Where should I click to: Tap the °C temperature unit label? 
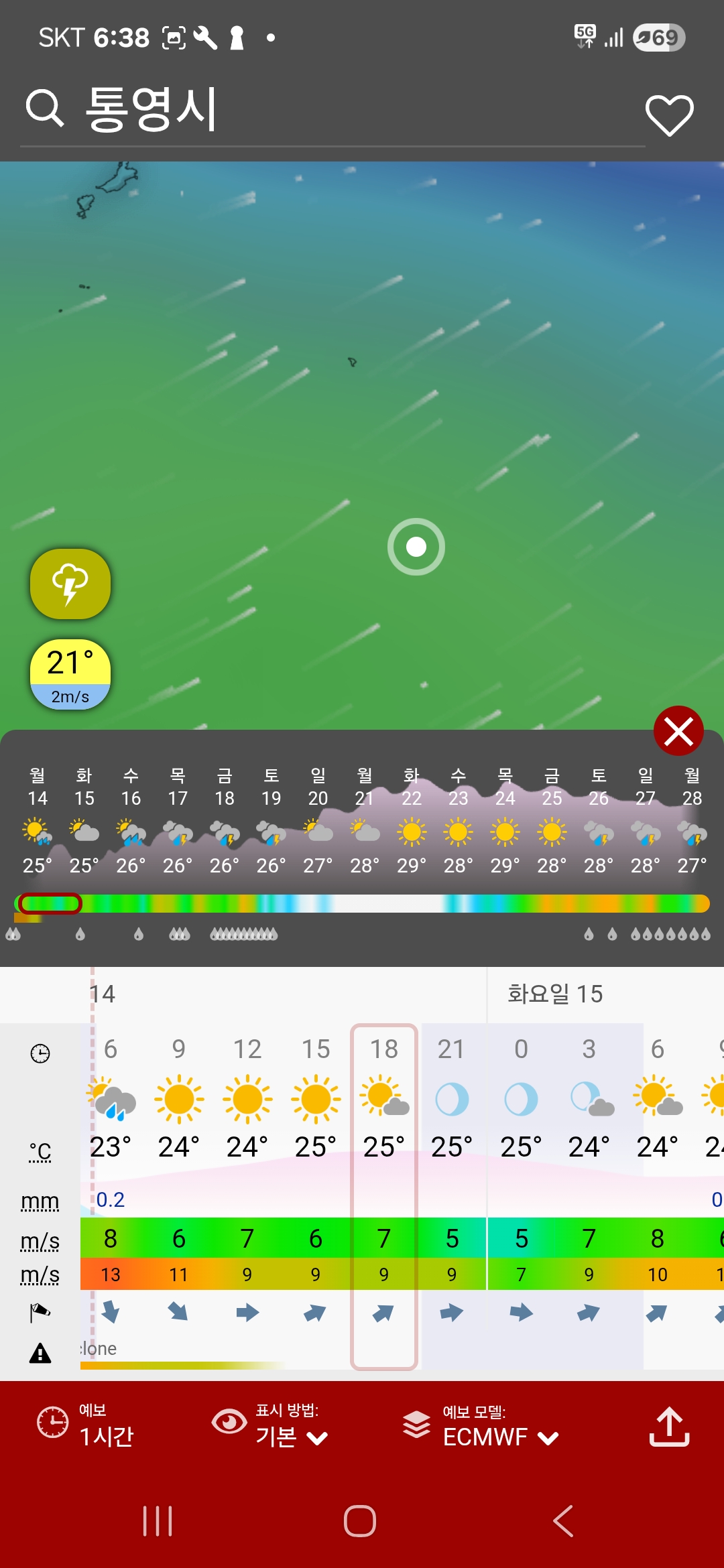pos(40,1151)
